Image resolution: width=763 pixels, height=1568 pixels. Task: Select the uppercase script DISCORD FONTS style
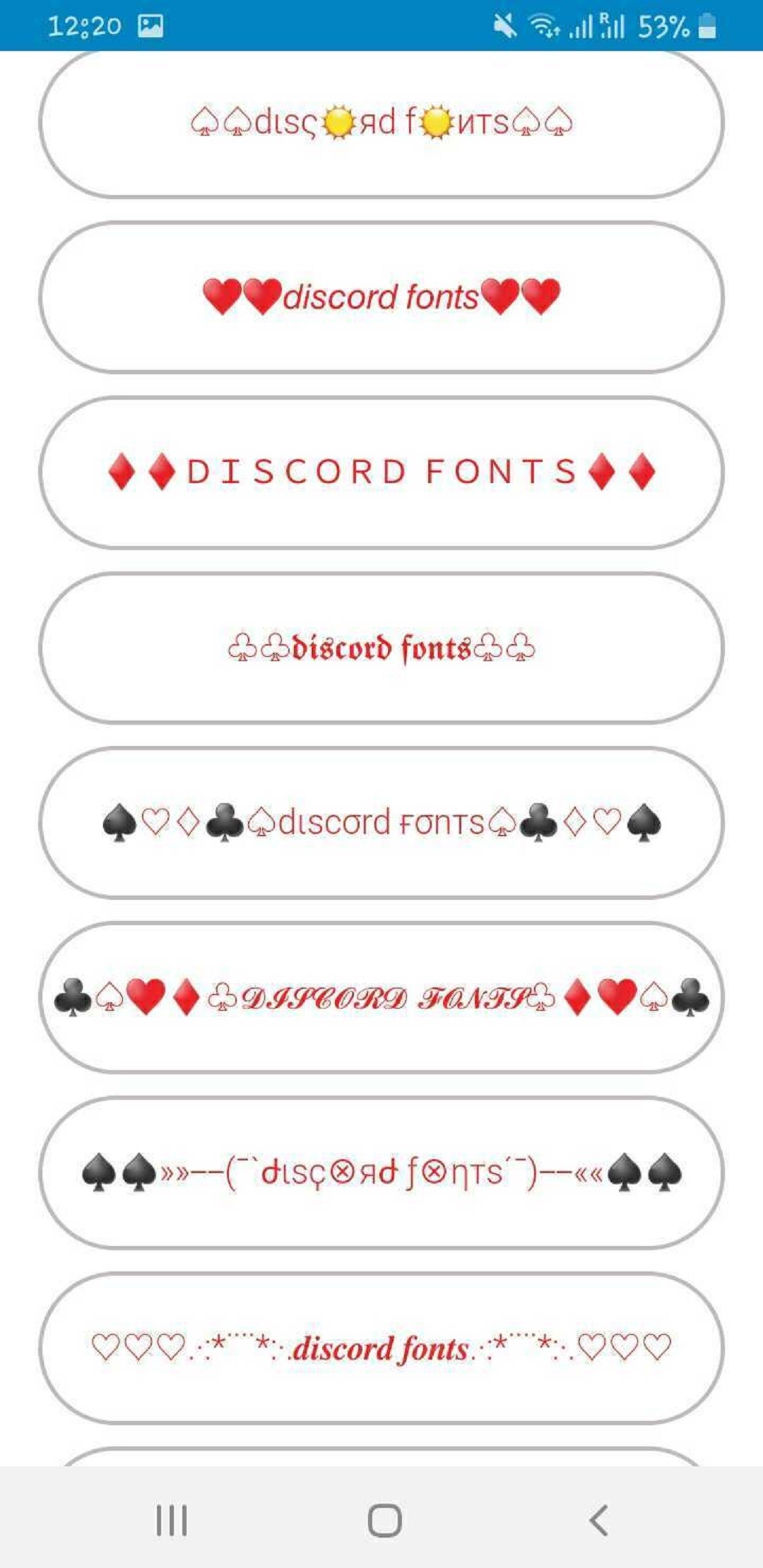(x=381, y=997)
